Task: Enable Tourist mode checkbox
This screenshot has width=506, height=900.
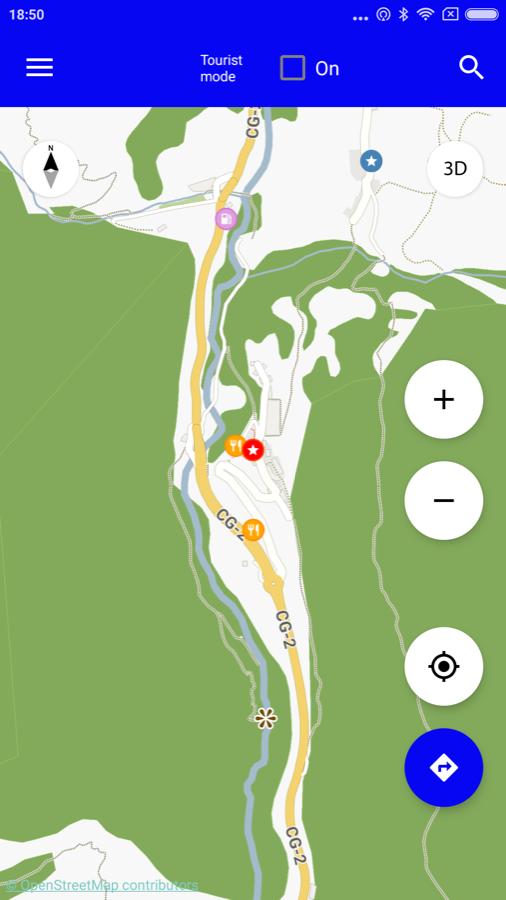Action: [293, 68]
